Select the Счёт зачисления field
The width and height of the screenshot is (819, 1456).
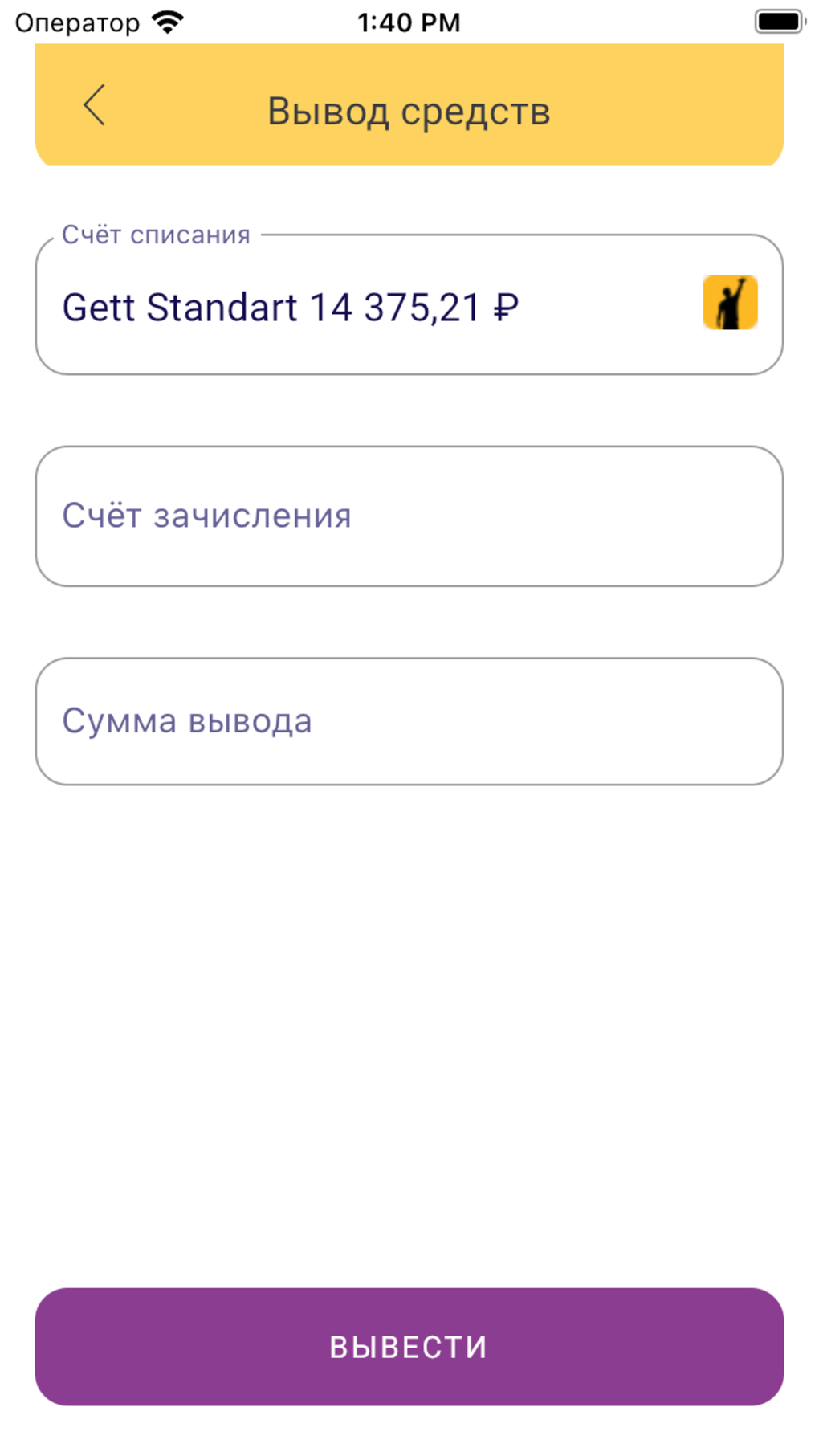click(x=409, y=516)
